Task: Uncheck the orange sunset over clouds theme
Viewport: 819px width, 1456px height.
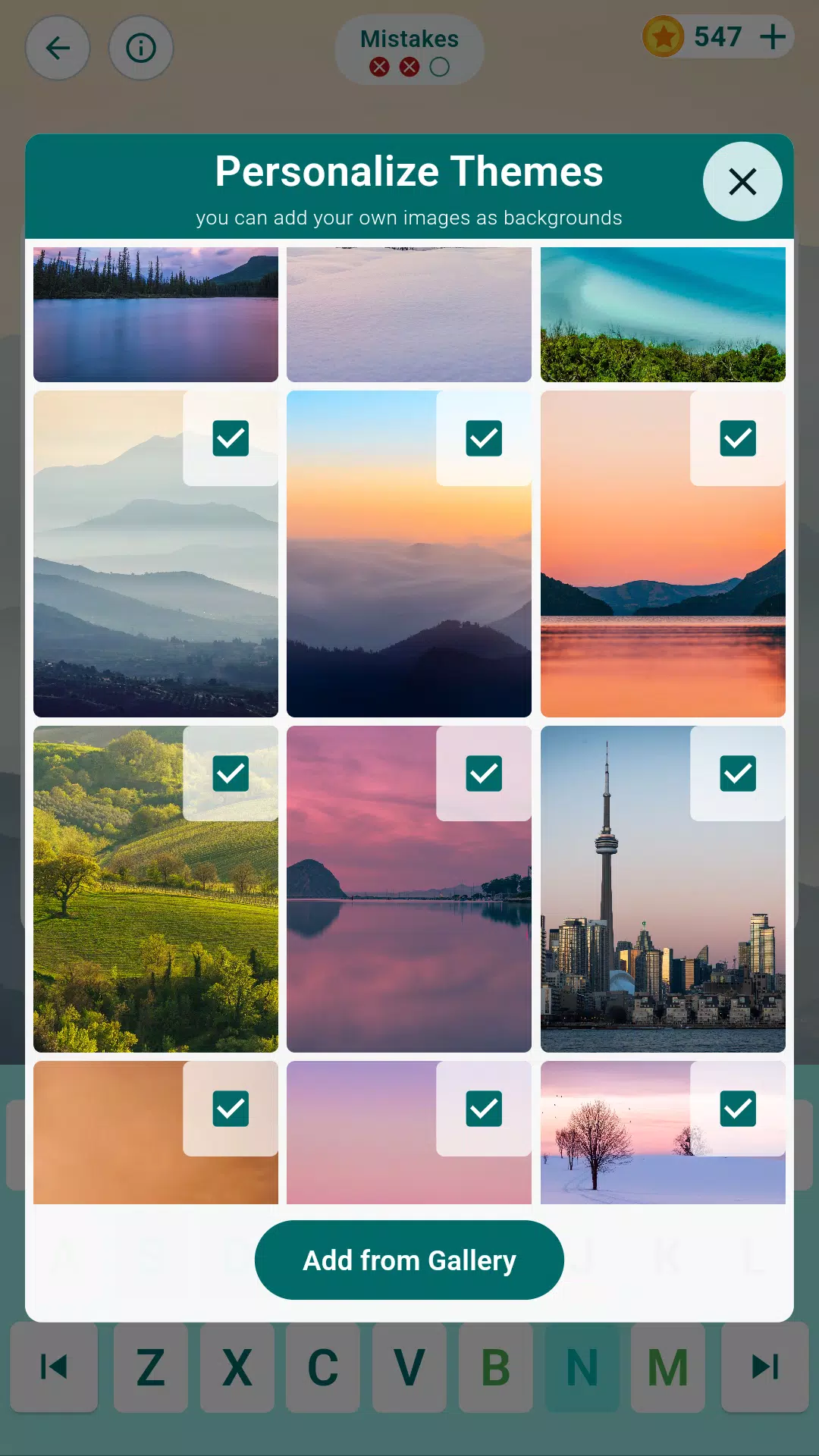Action: point(484,438)
